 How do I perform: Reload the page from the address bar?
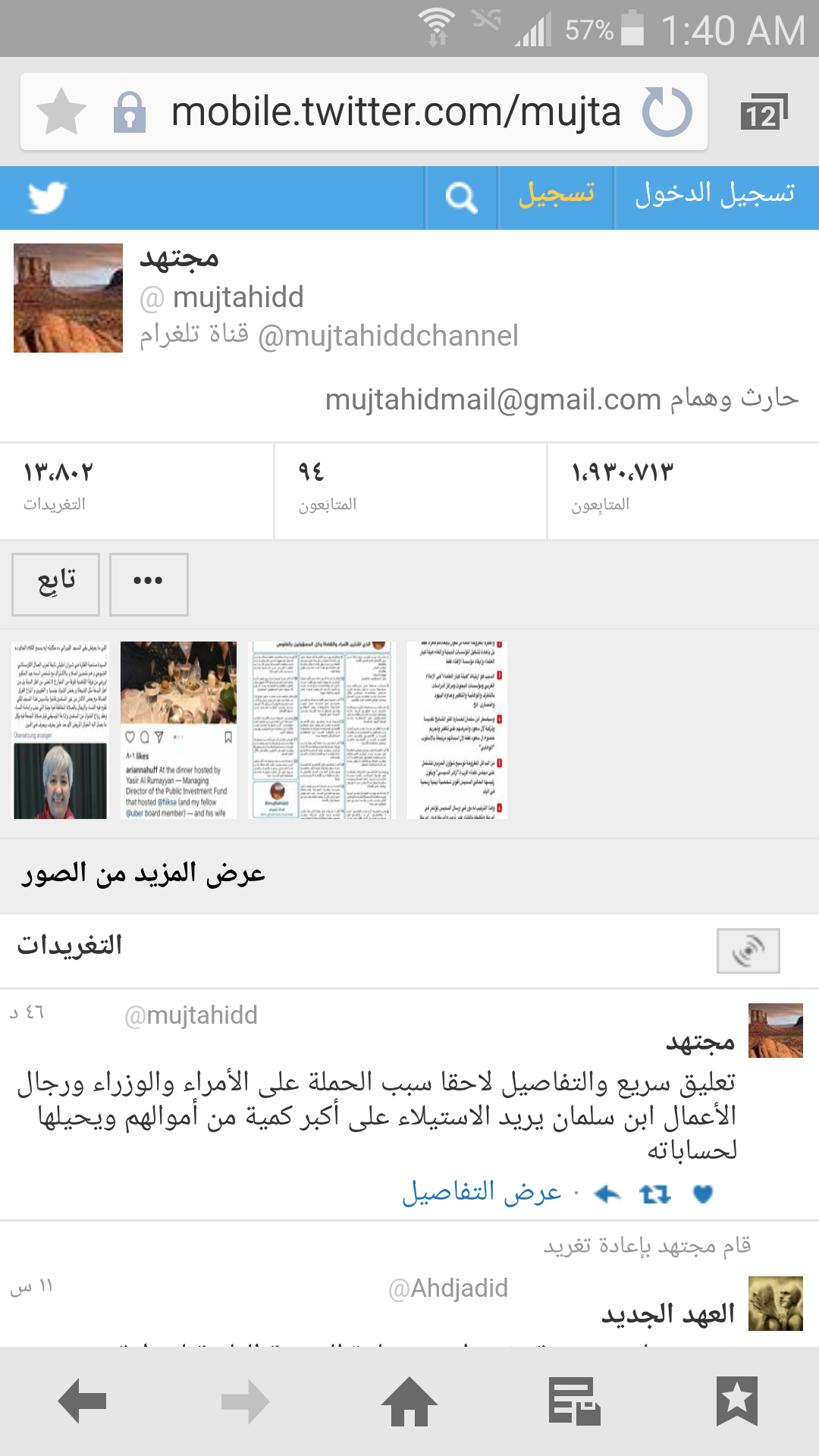(667, 112)
